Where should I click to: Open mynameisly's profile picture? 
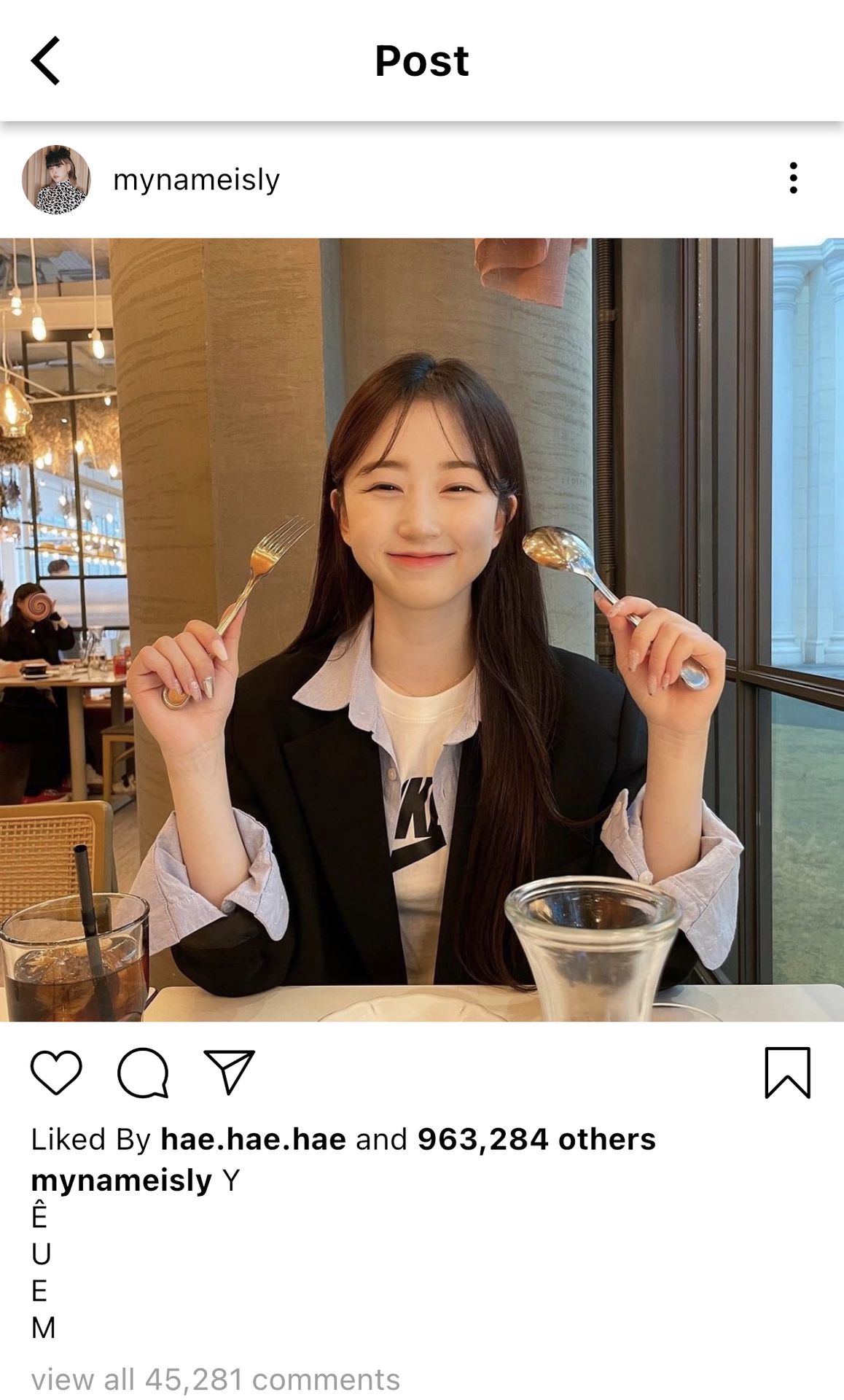click(x=56, y=179)
